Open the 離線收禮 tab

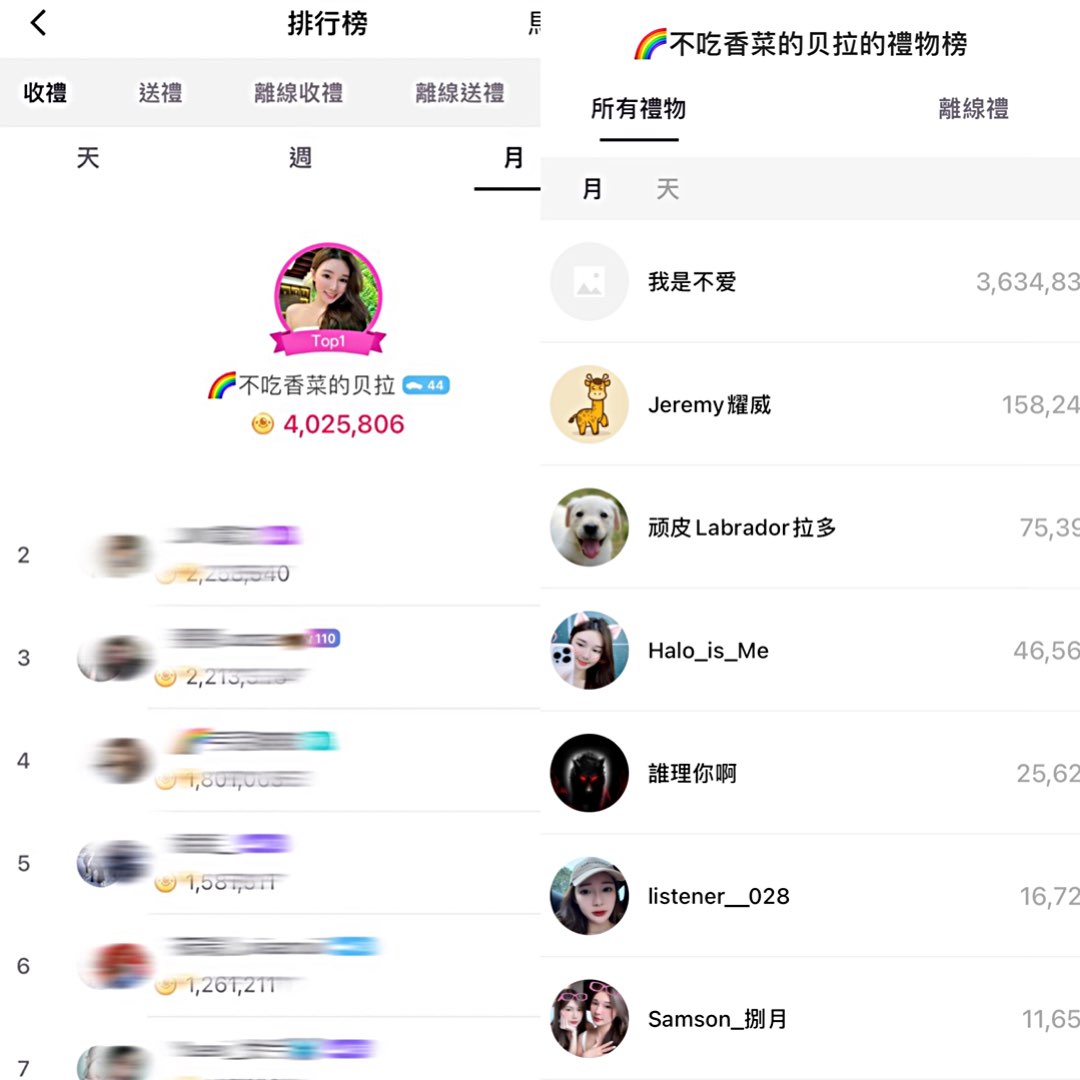click(298, 93)
